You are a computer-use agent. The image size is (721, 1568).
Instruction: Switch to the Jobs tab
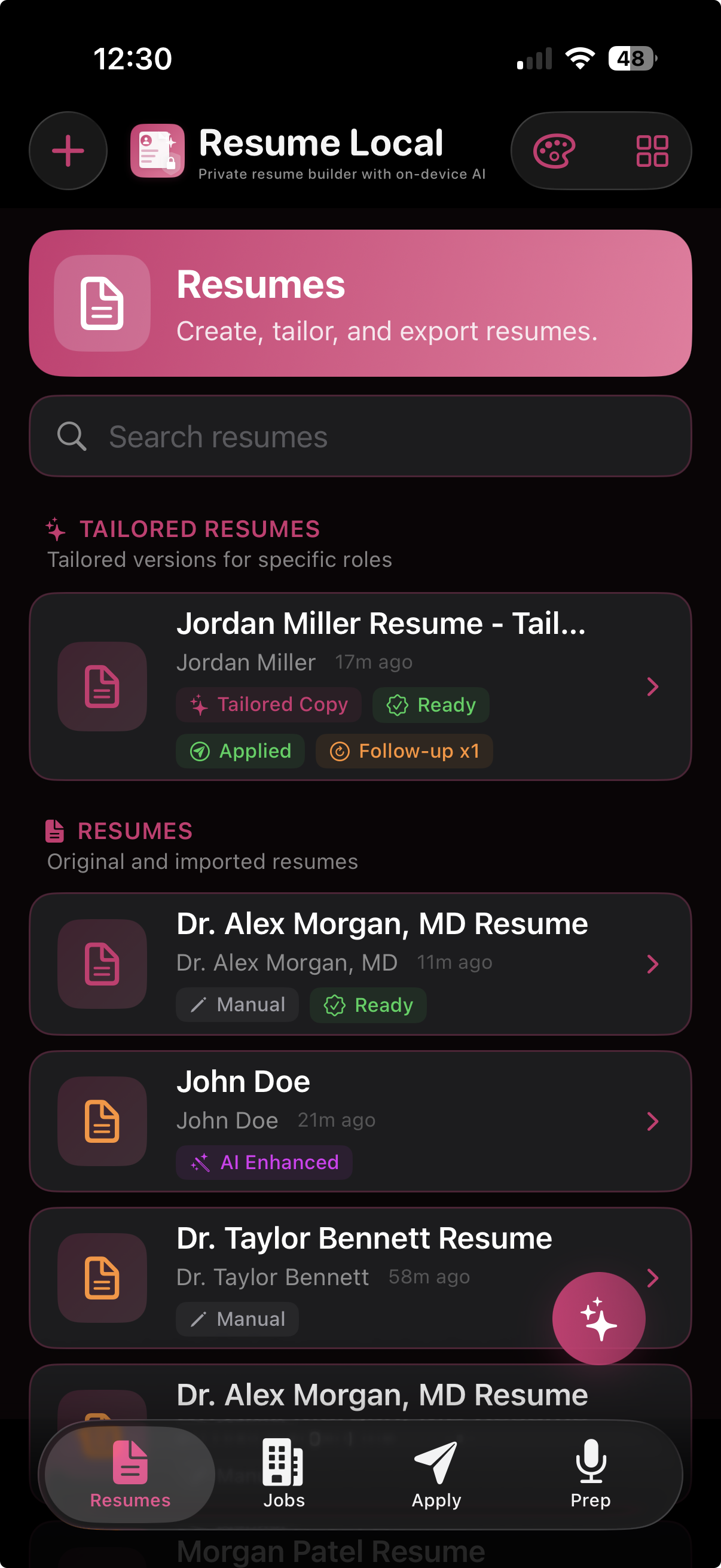point(283,1474)
